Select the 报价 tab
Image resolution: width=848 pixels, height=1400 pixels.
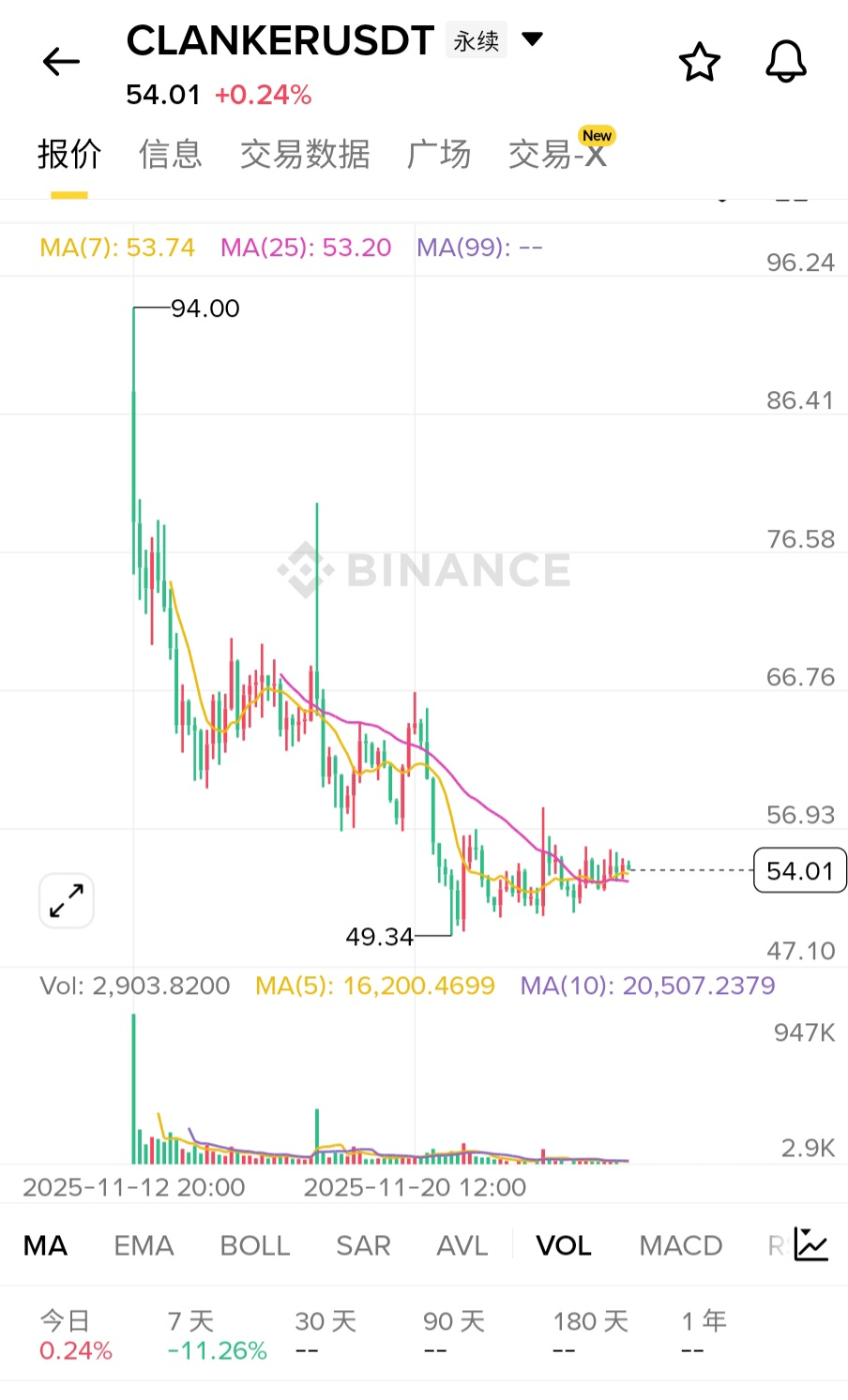(69, 154)
